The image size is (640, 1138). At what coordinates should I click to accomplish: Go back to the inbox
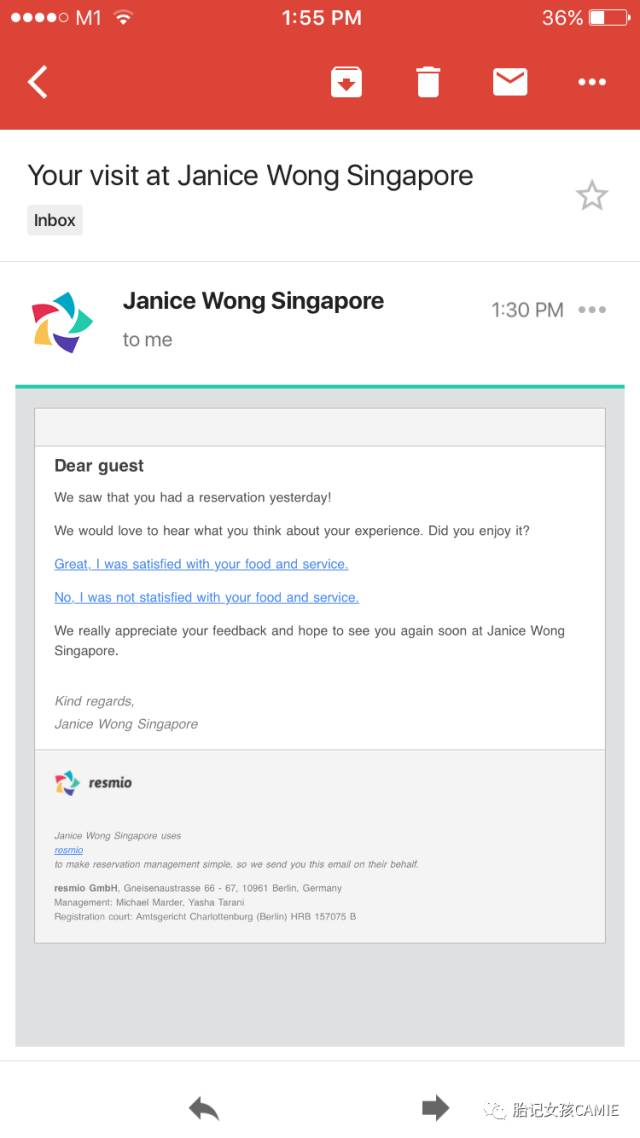pyautogui.click(x=38, y=82)
